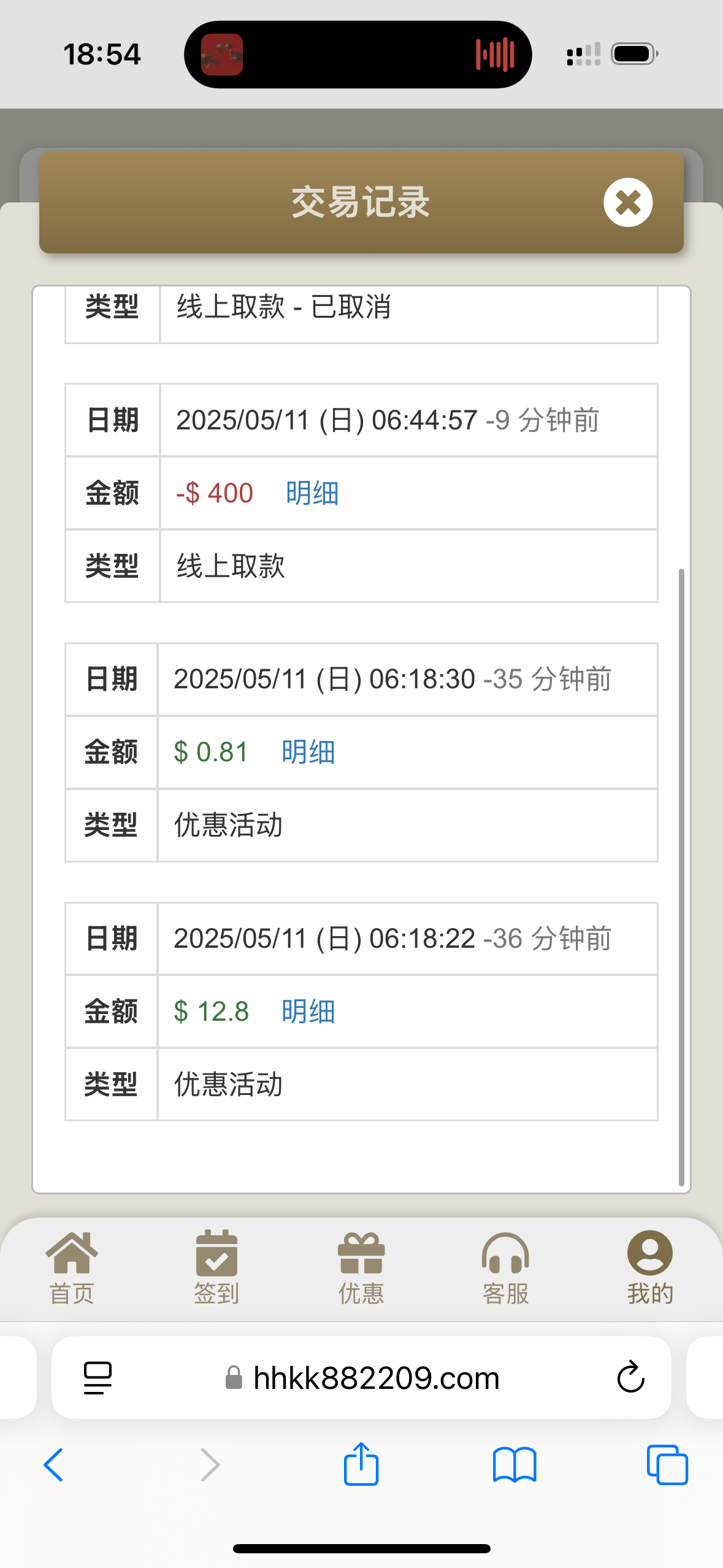Tap the padlock icon in the address bar

[x=234, y=1378]
